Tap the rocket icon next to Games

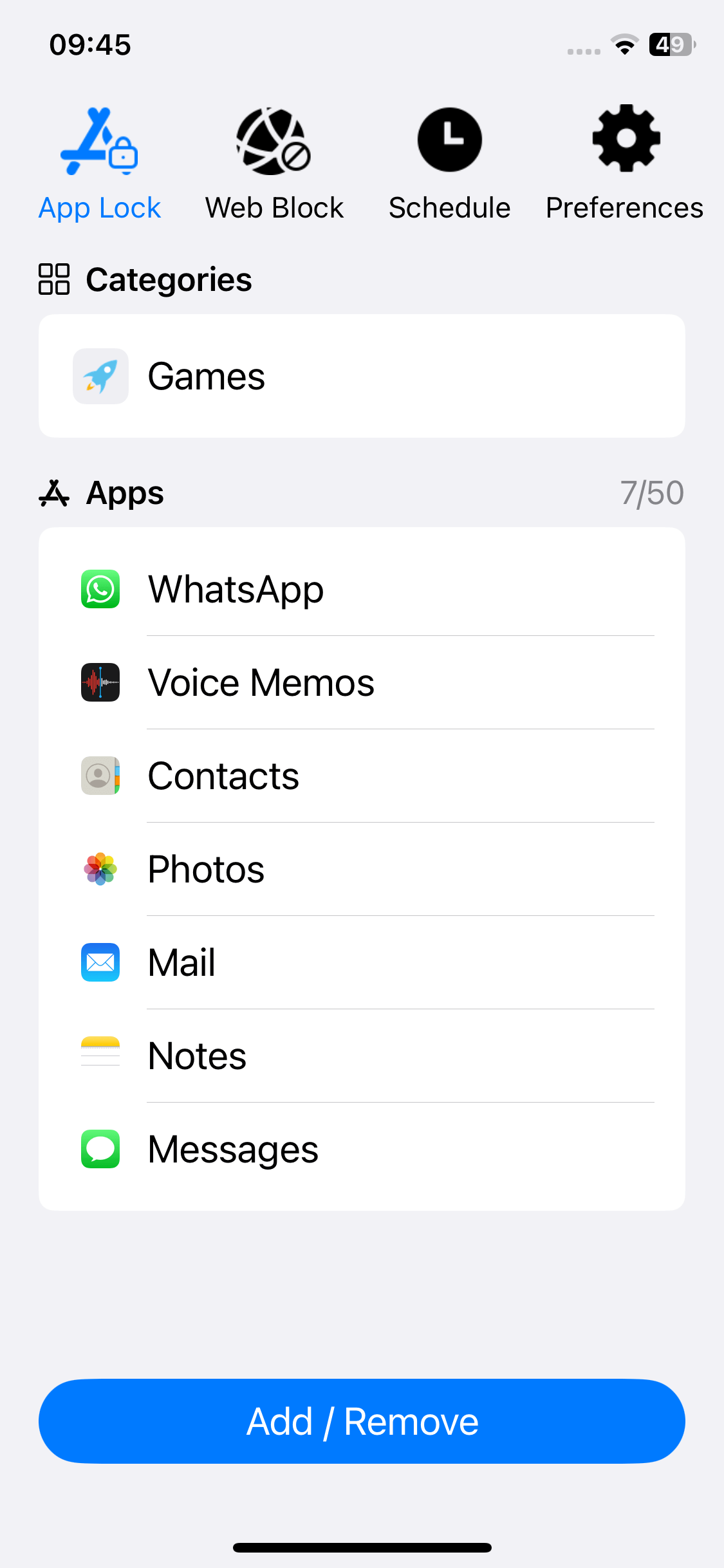pyautogui.click(x=100, y=376)
